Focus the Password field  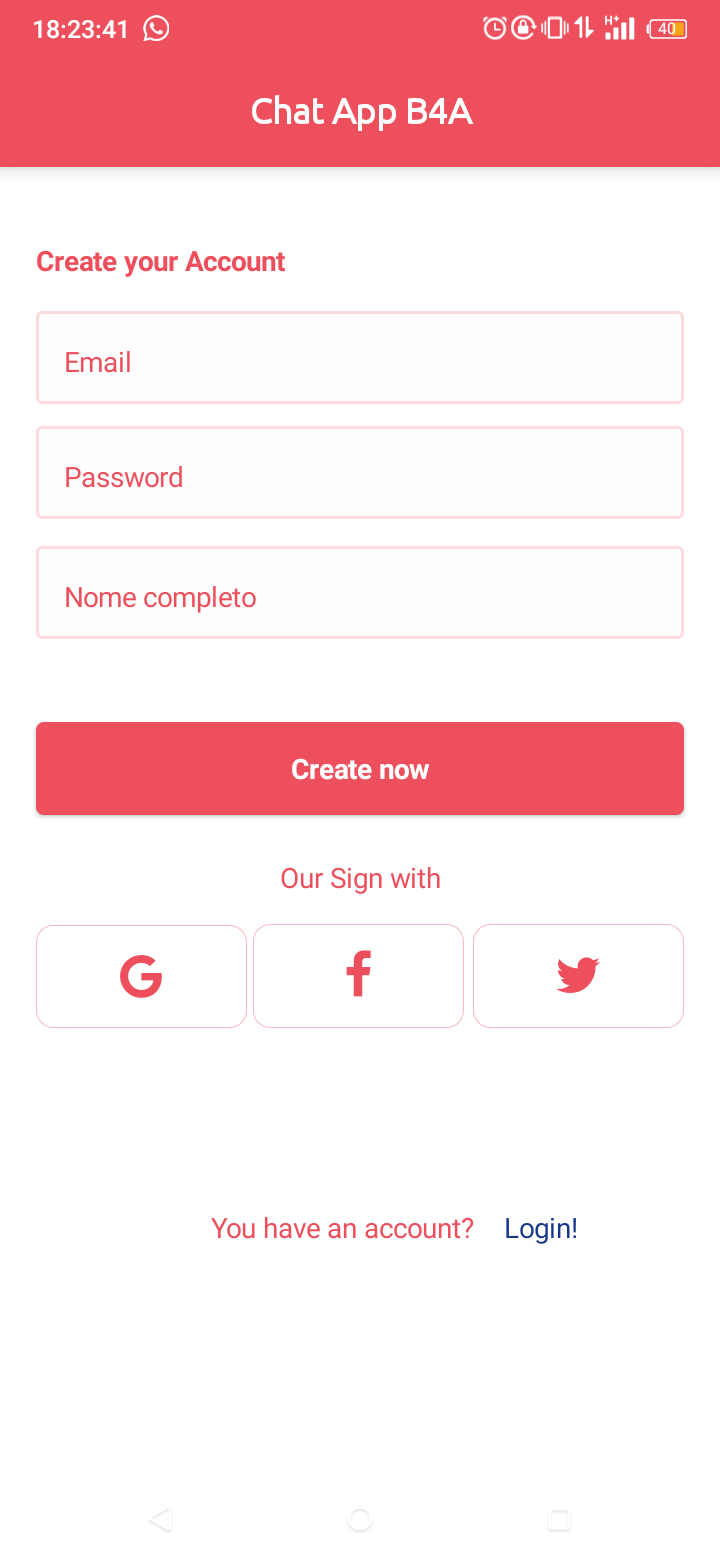pyautogui.click(x=360, y=473)
